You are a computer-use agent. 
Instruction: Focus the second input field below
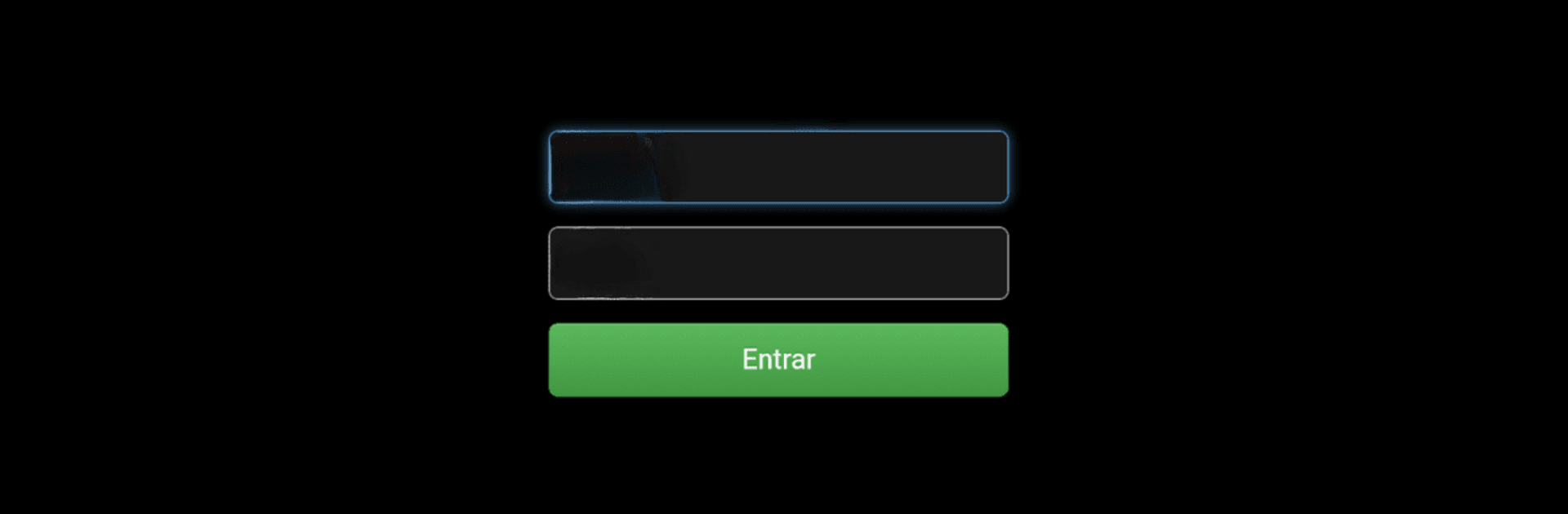(x=778, y=264)
